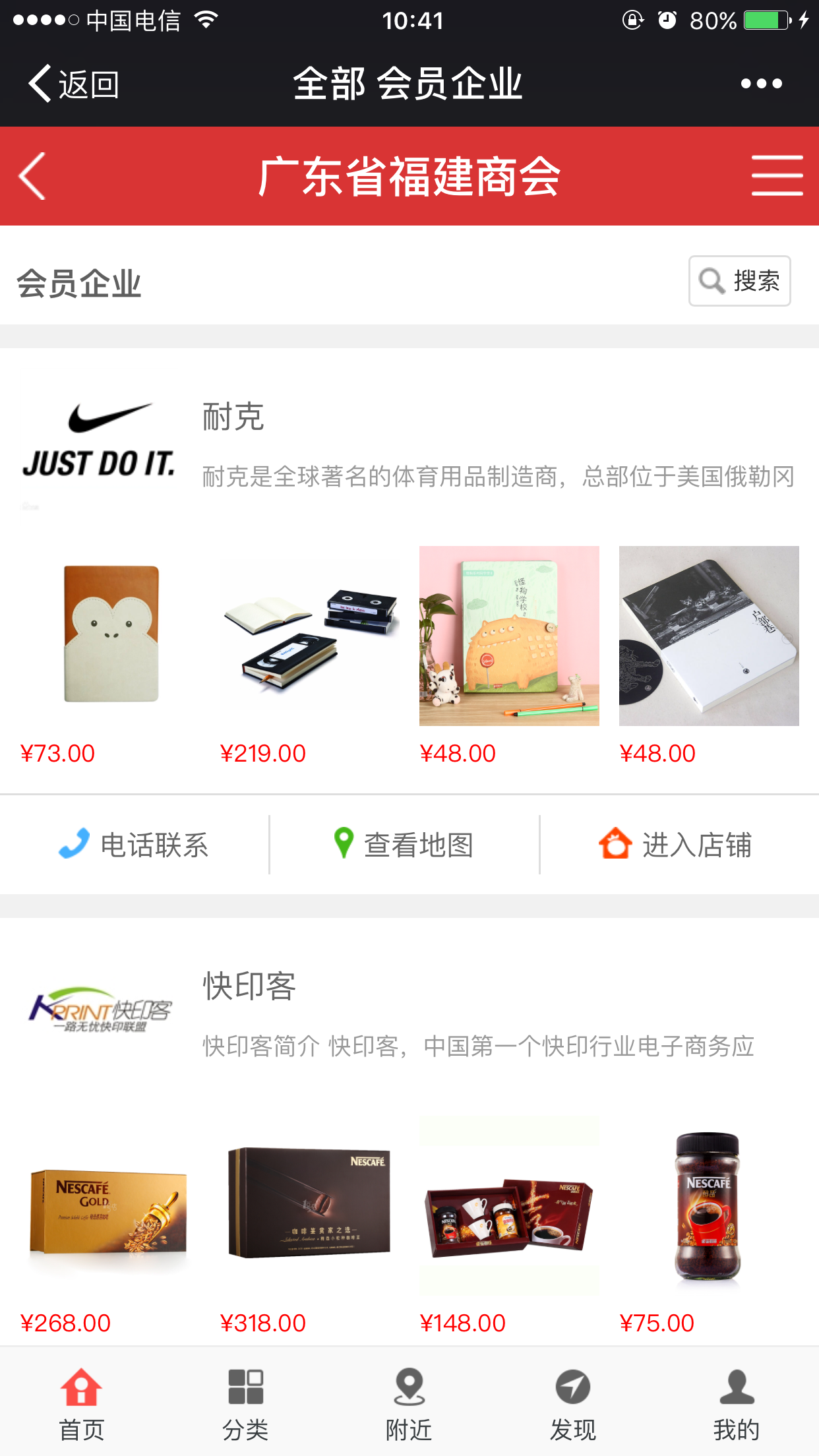View the ¥219.00 cassette notebook product
819x1456 pixels.
click(x=310, y=636)
